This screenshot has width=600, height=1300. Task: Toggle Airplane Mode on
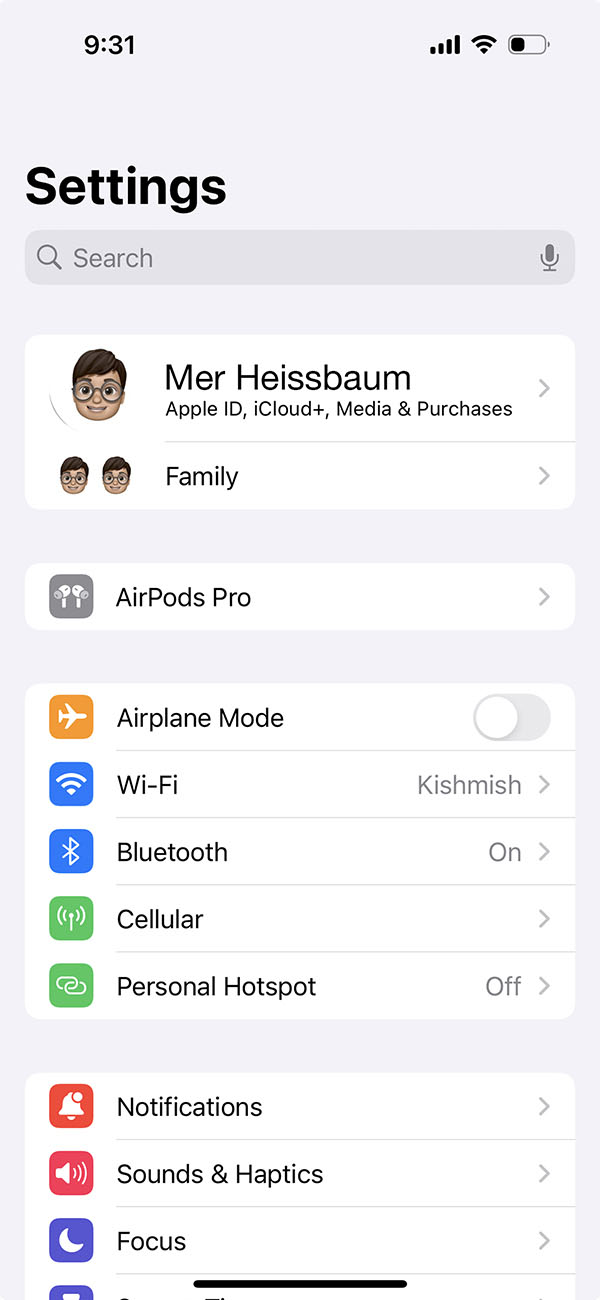(511, 718)
